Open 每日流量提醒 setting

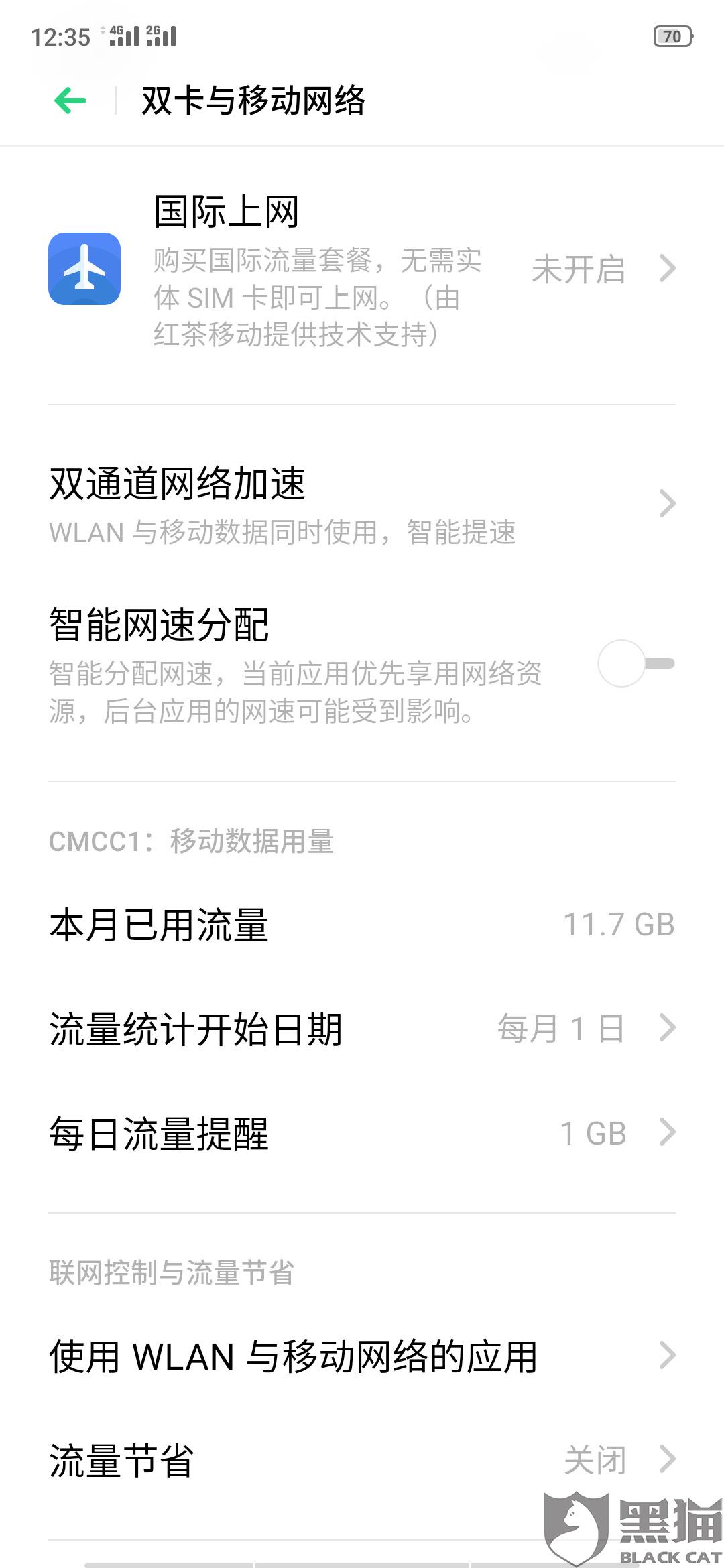pos(362,1133)
